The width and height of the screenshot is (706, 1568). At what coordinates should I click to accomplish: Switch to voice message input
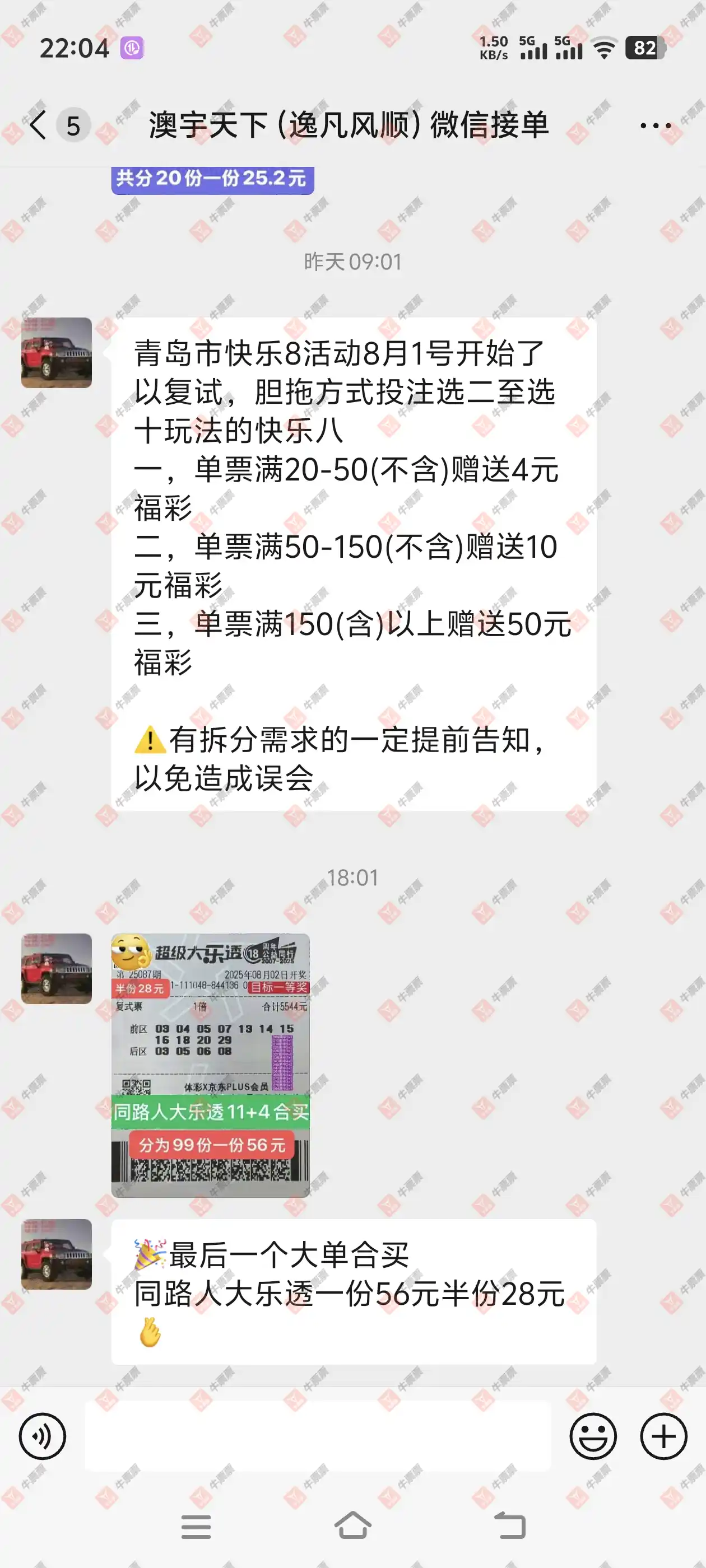pyautogui.click(x=42, y=1436)
